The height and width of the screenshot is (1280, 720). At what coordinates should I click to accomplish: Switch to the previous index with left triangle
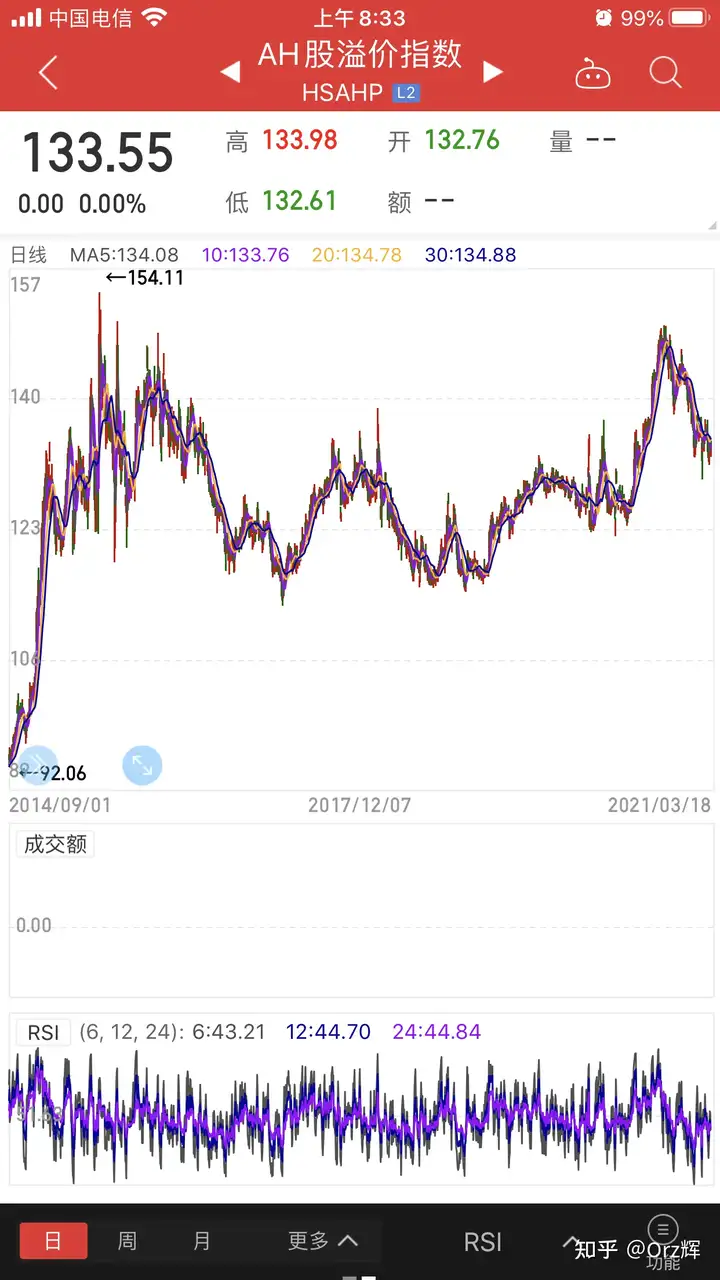click(230, 72)
